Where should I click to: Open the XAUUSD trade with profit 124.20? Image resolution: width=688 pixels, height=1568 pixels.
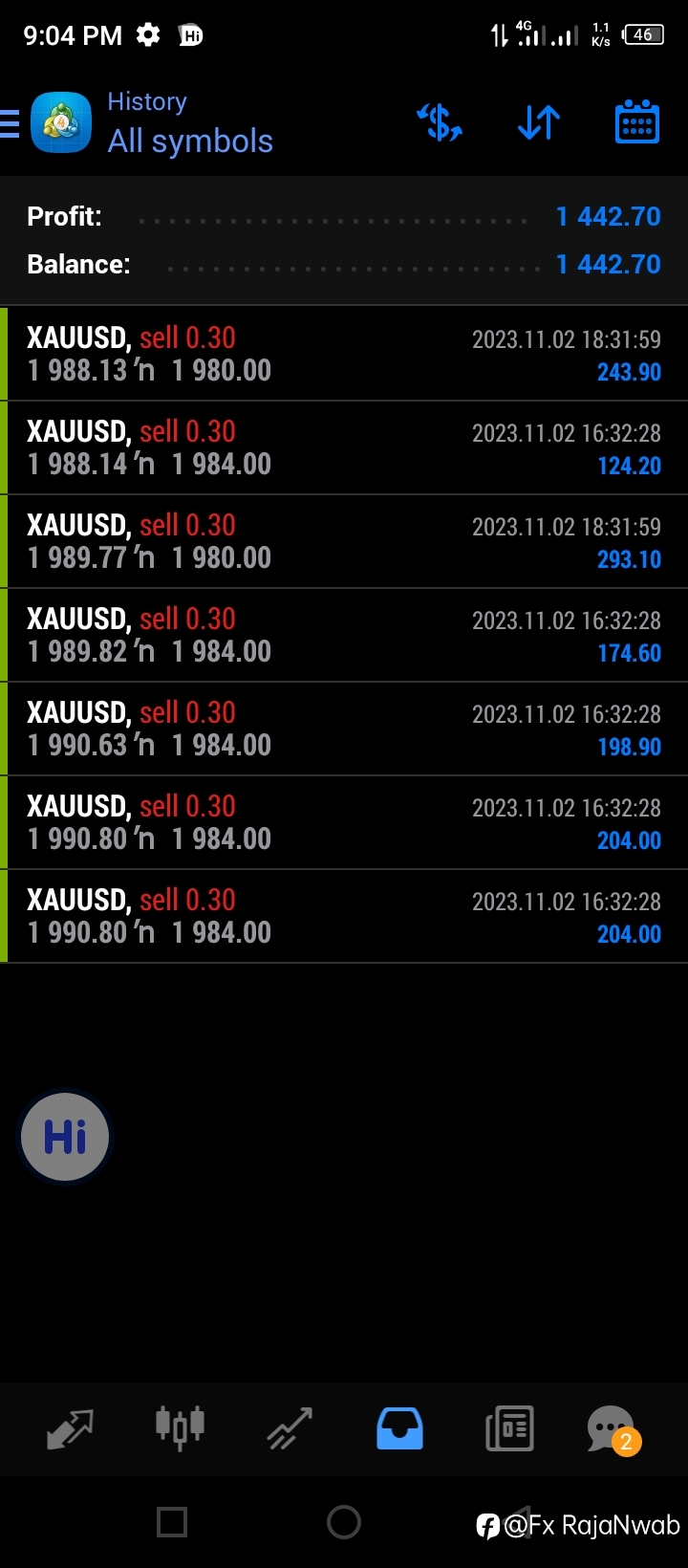pyautogui.click(x=344, y=447)
